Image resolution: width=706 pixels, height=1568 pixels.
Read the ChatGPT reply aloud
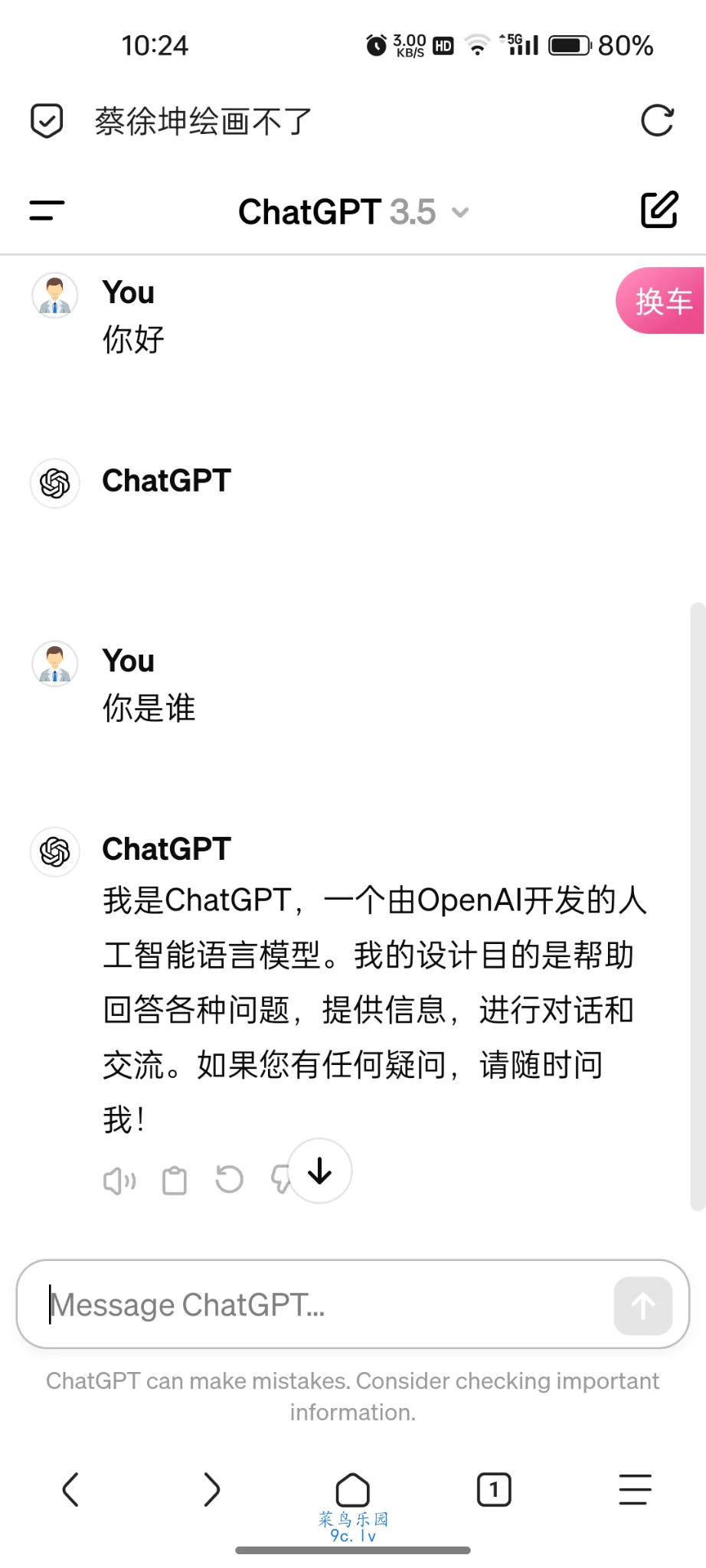119,1181
